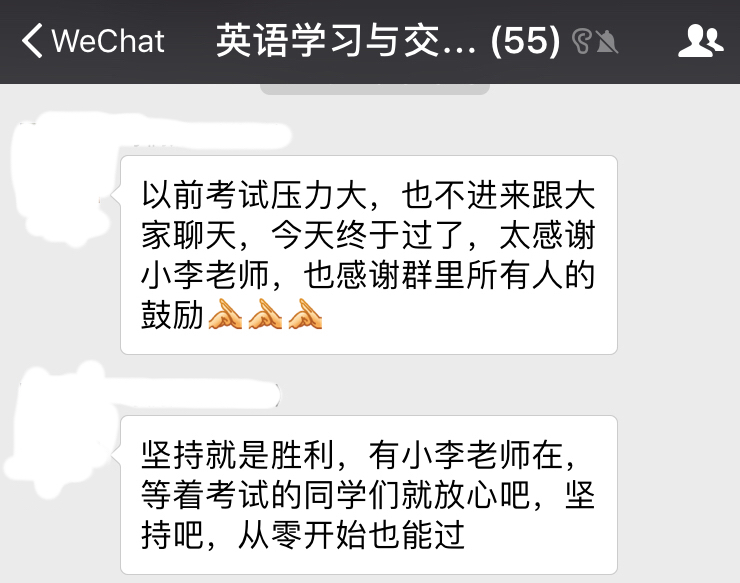Open the group members info icon
The image size is (740, 583).
(699, 41)
